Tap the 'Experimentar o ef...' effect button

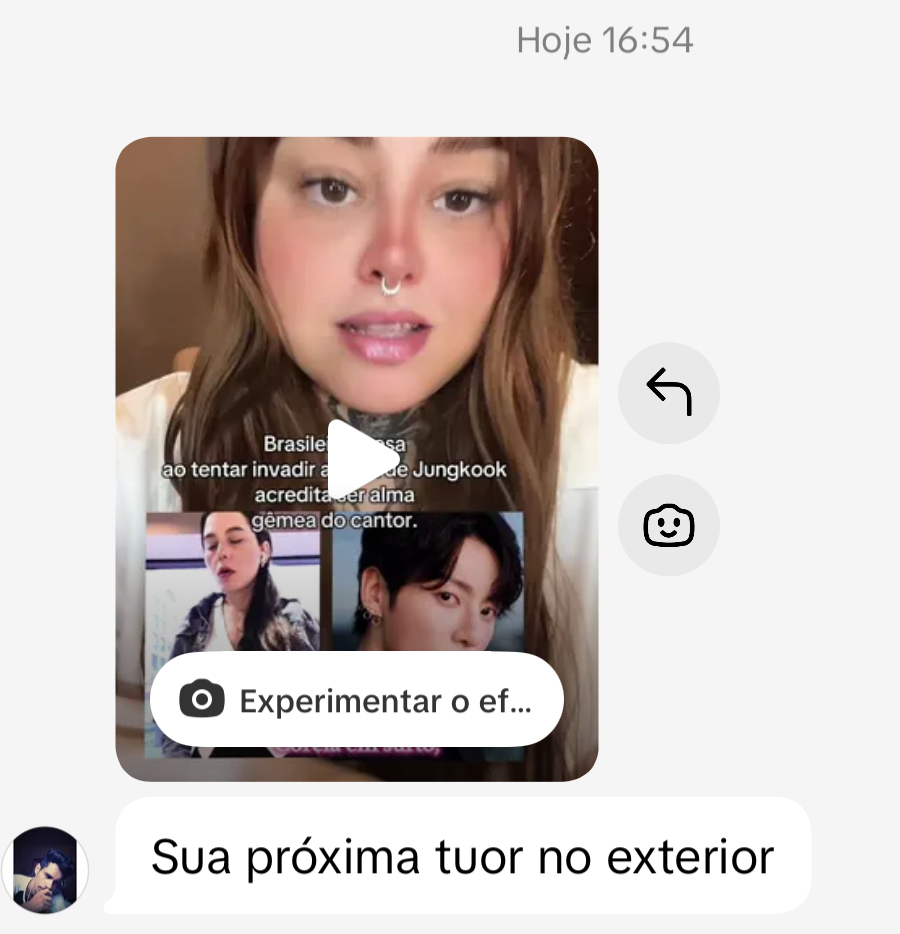point(357,700)
